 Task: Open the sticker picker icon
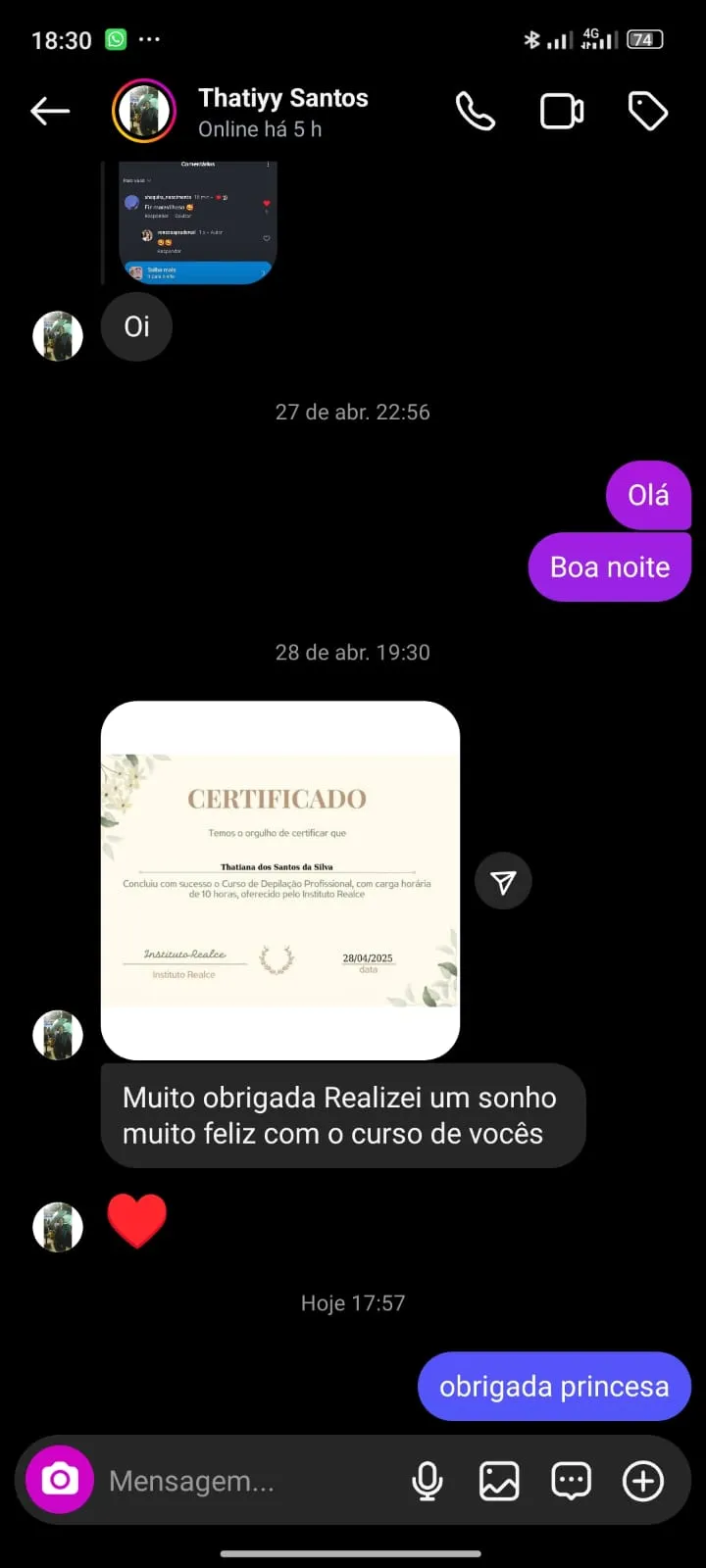point(570,1480)
